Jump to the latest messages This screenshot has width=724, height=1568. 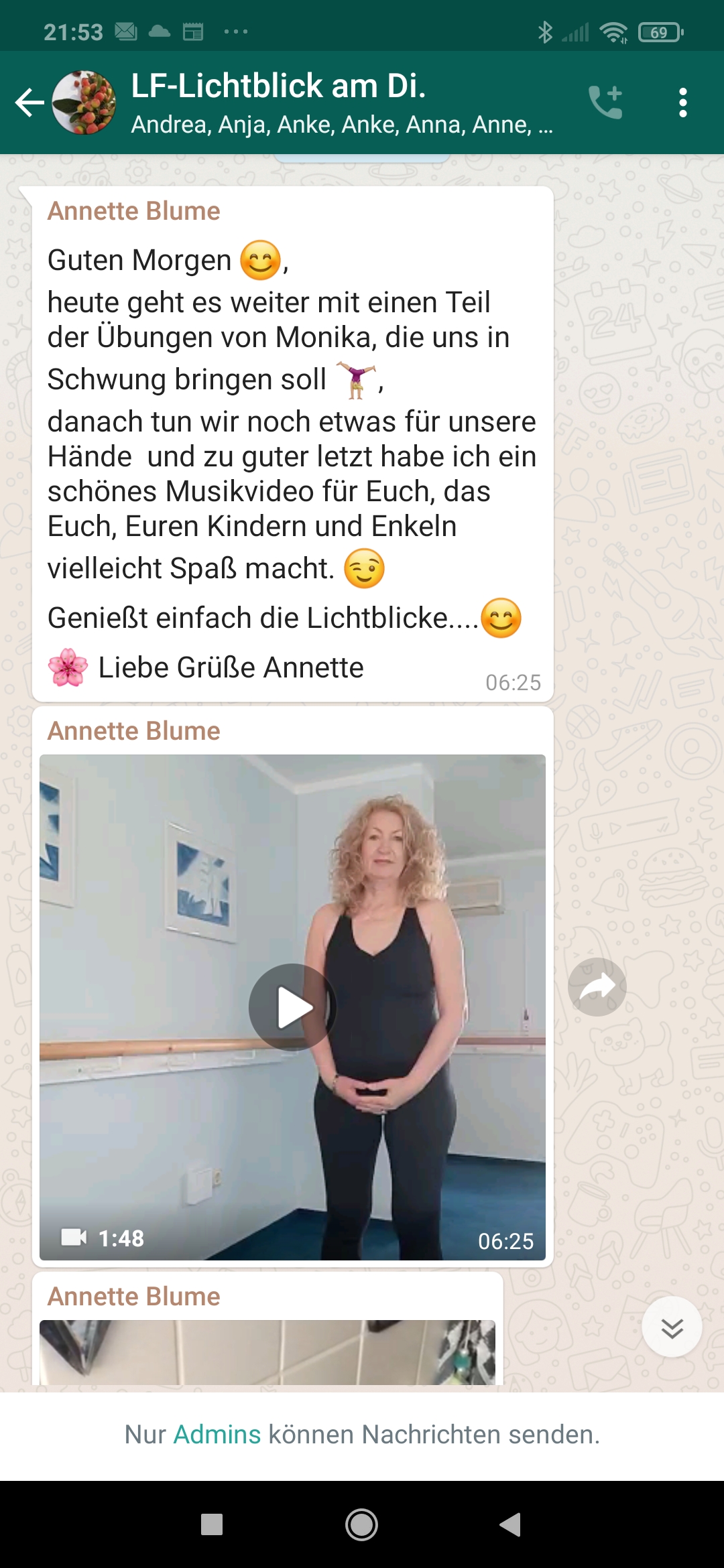pos(672,1327)
